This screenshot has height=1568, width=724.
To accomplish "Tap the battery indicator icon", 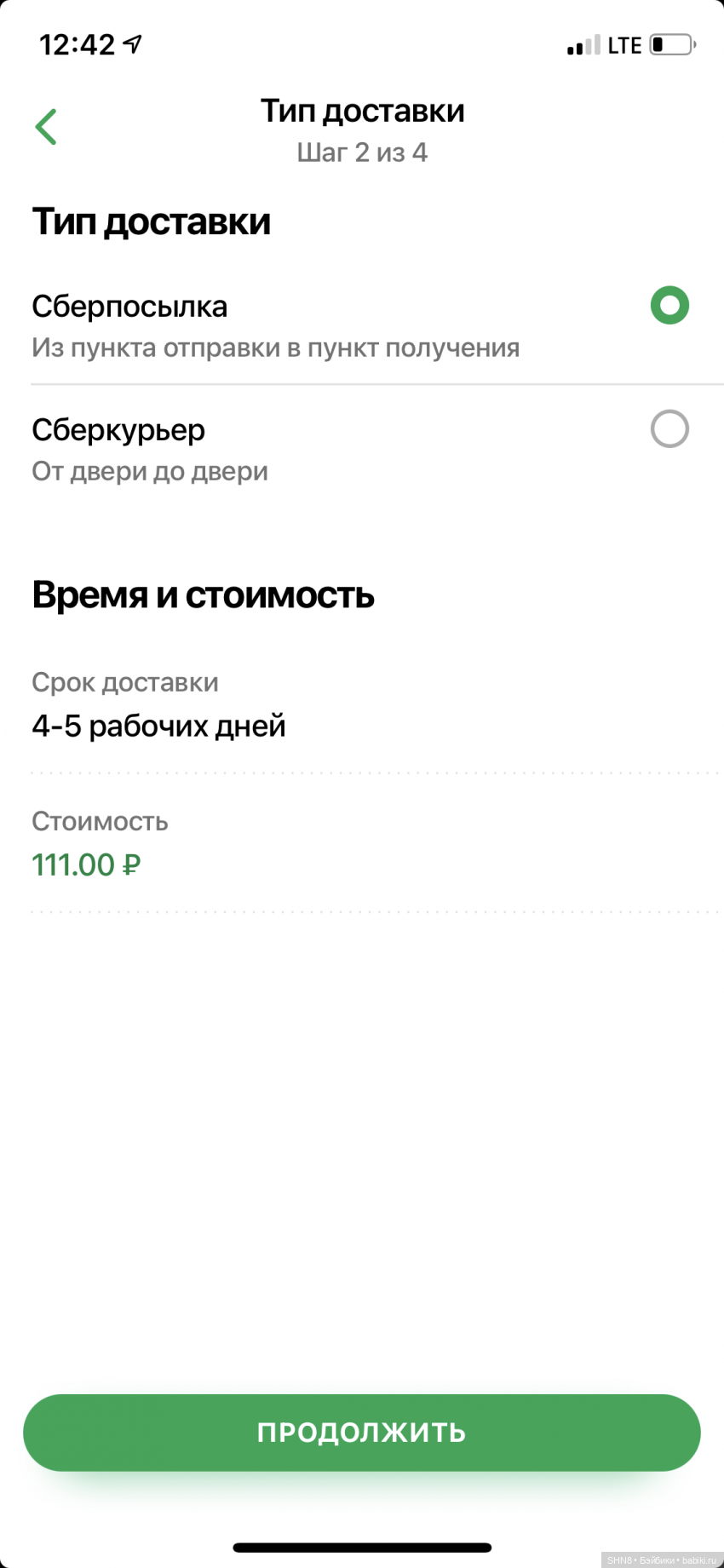I will click(x=673, y=44).
